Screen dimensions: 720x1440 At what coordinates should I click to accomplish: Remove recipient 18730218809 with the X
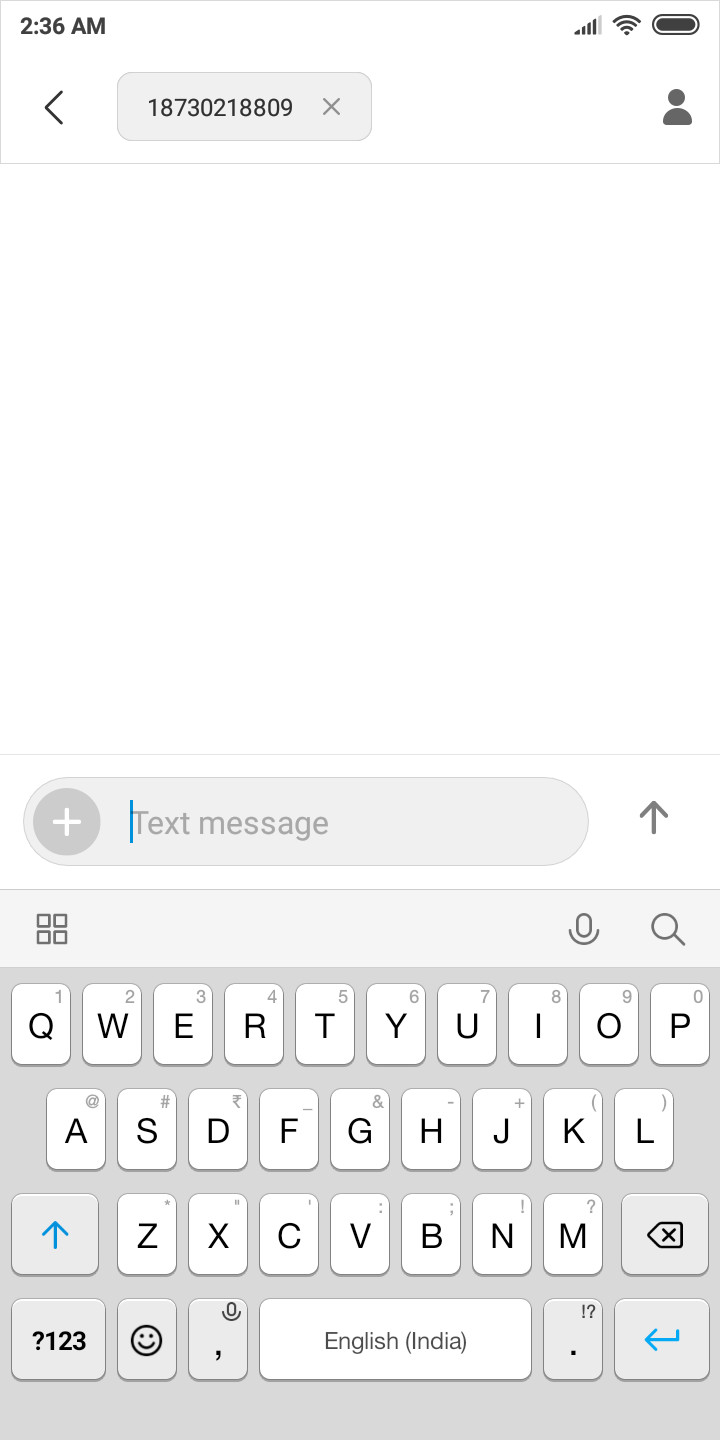click(331, 107)
